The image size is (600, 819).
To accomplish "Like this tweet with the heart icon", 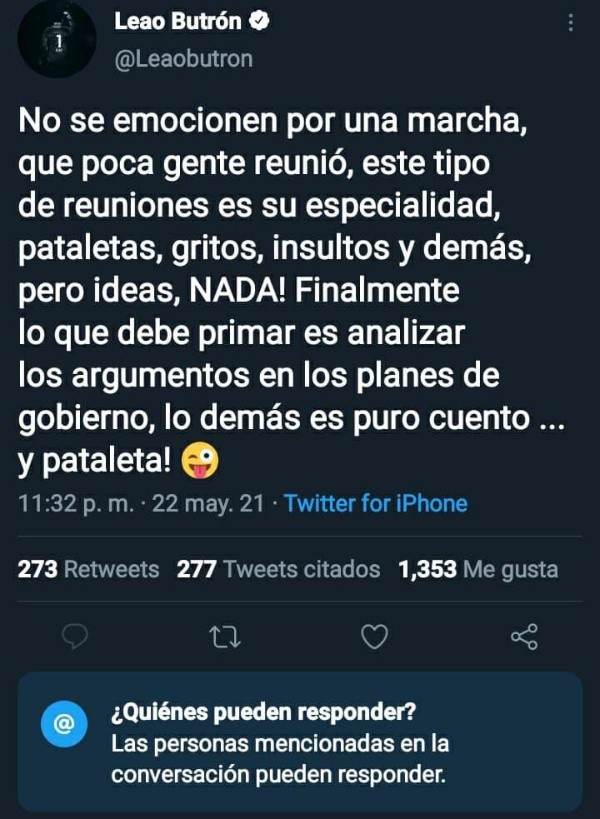I will tap(373, 636).
